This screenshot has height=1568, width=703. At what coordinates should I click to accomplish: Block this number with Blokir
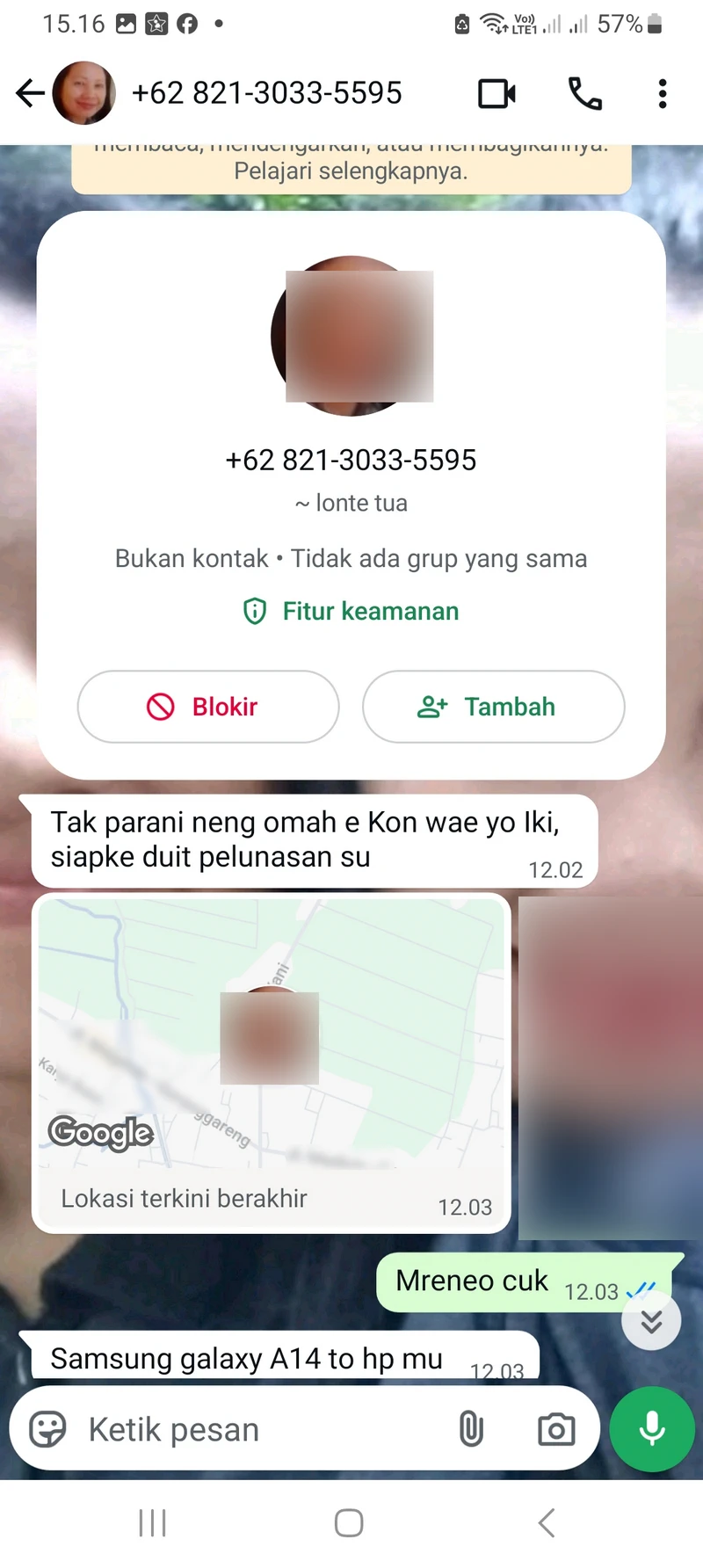[208, 707]
